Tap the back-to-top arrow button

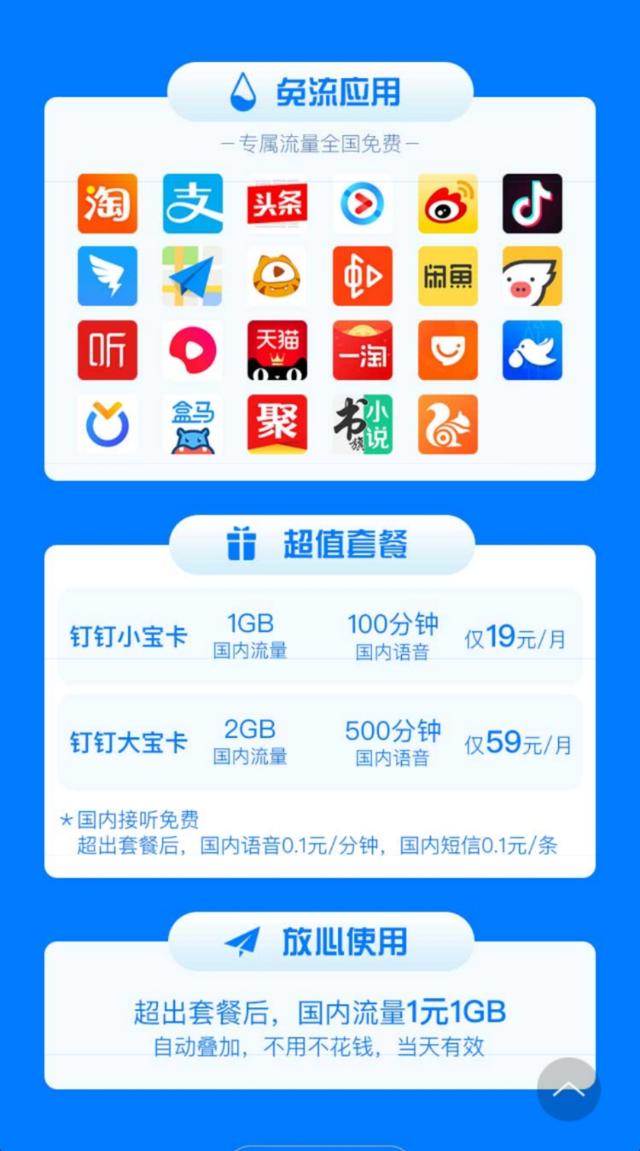point(568,1089)
